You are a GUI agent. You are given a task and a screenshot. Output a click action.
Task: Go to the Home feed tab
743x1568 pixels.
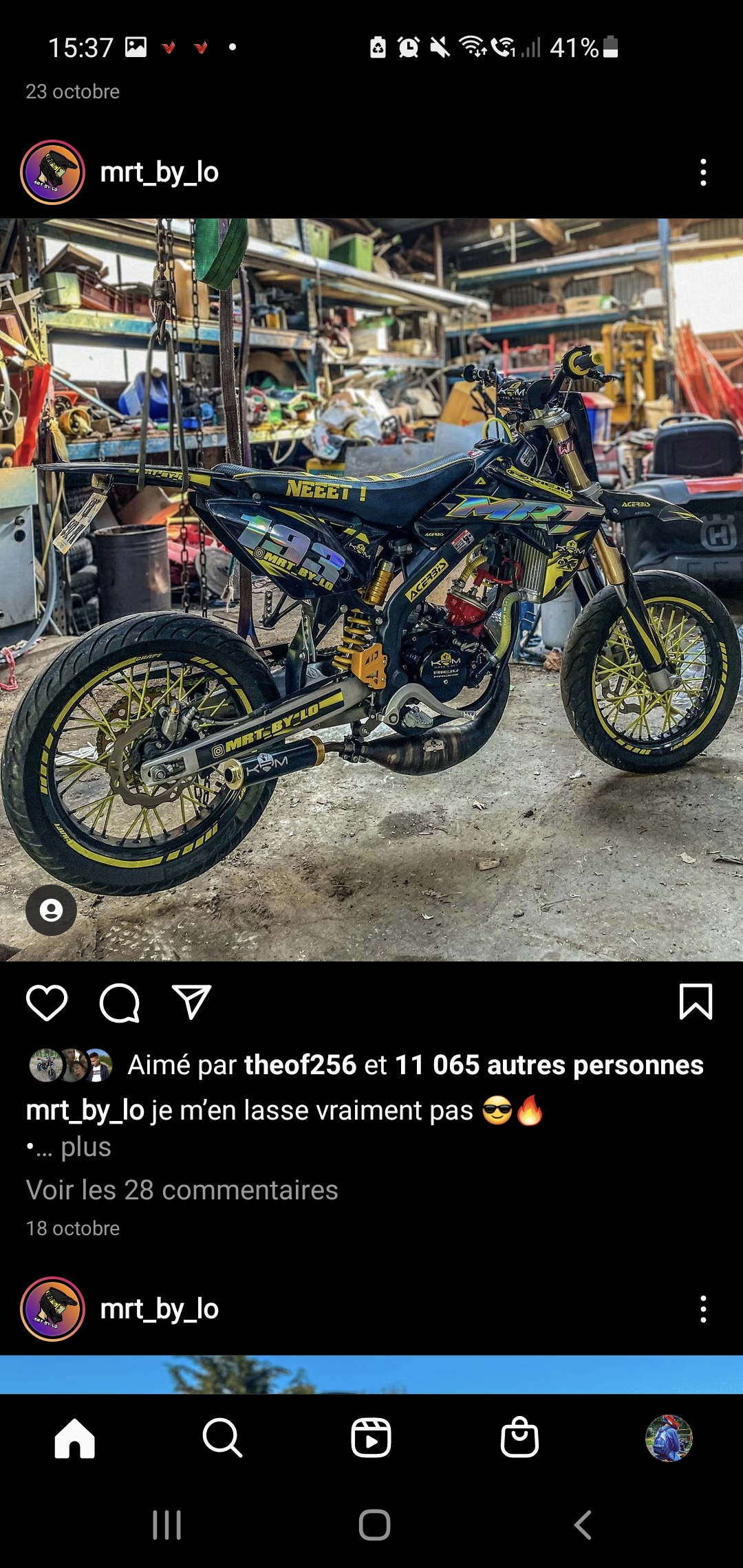pyautogui.click(x=74, y=1438)
